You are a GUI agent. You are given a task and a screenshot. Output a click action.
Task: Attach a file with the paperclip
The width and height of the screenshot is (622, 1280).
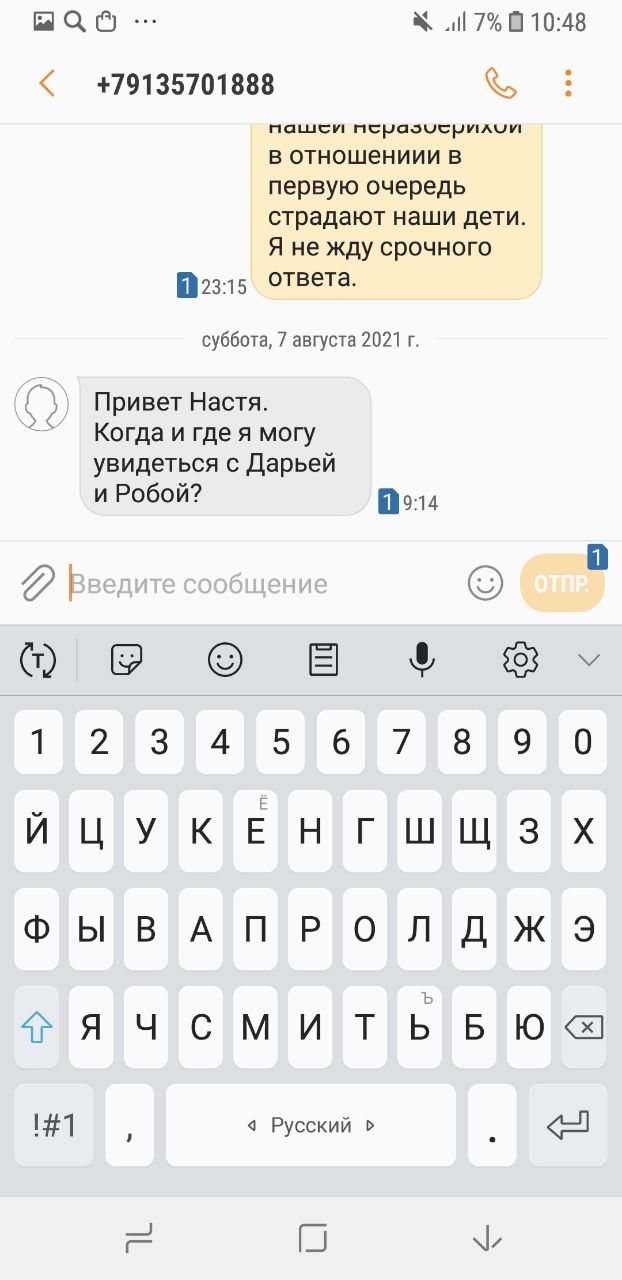pyautogui.click(x=38, y=582)
